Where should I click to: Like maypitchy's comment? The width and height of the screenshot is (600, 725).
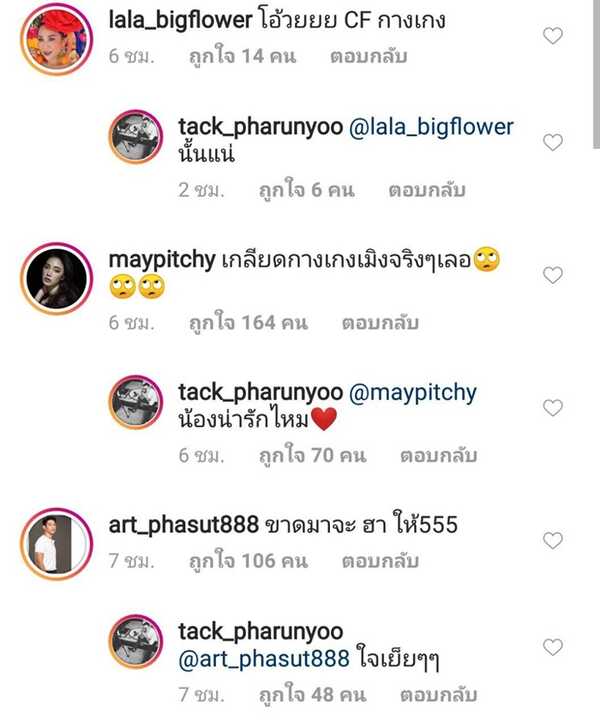coord(551,273)
